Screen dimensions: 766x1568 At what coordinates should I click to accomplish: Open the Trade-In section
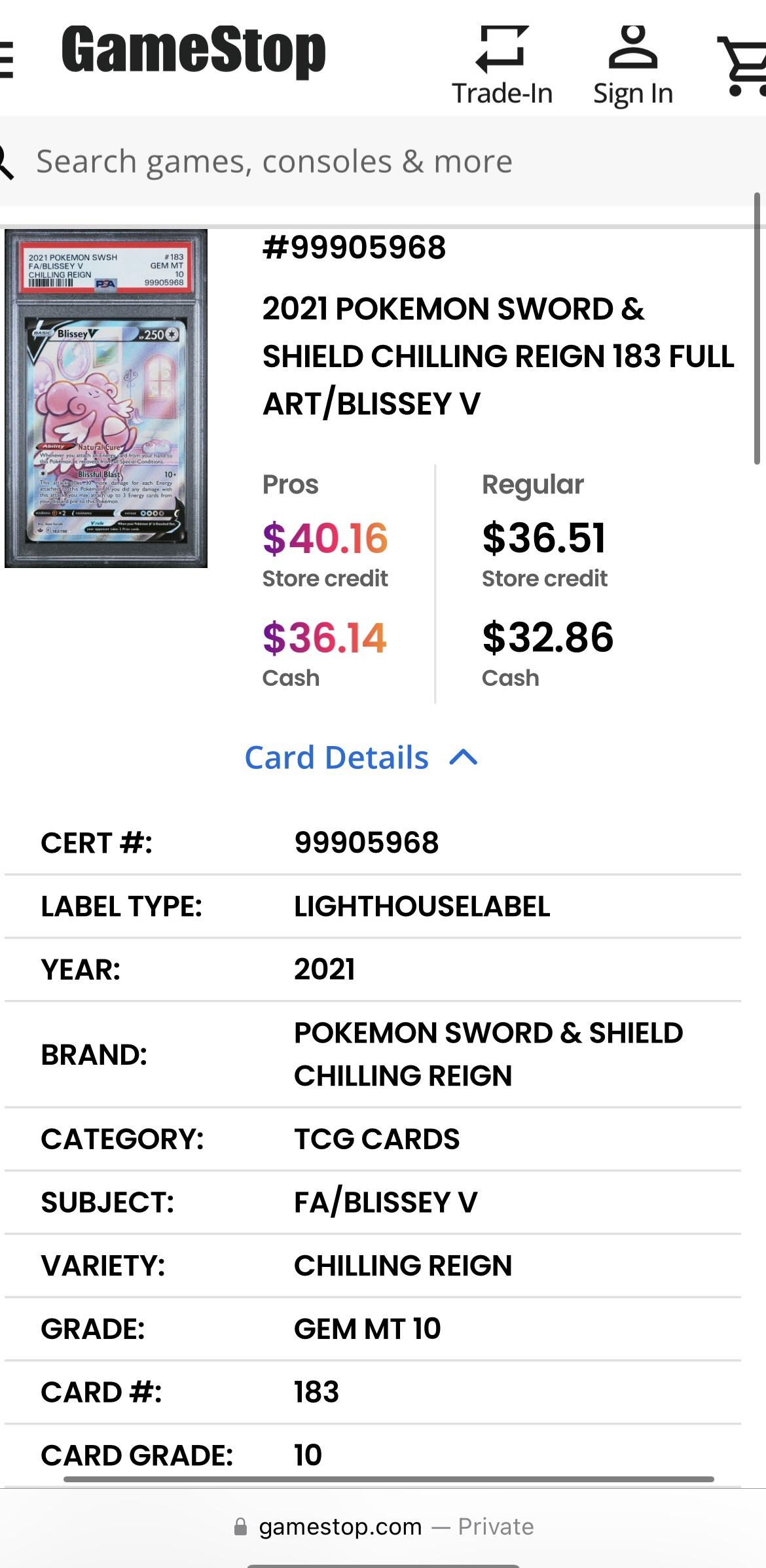tap(502, 62)
